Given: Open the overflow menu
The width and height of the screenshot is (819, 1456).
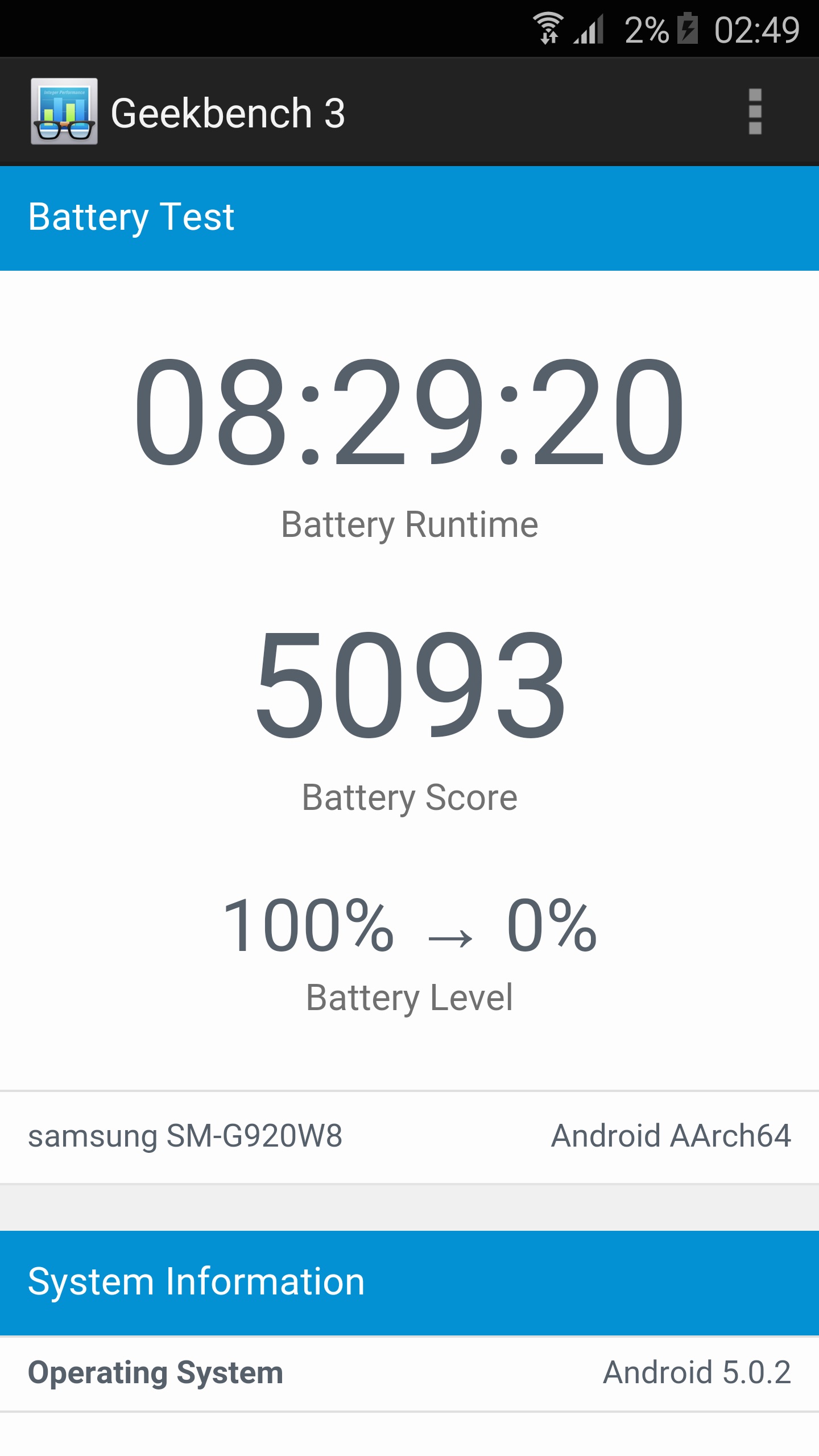Looking at the screenshot, I should click(755, 111).
